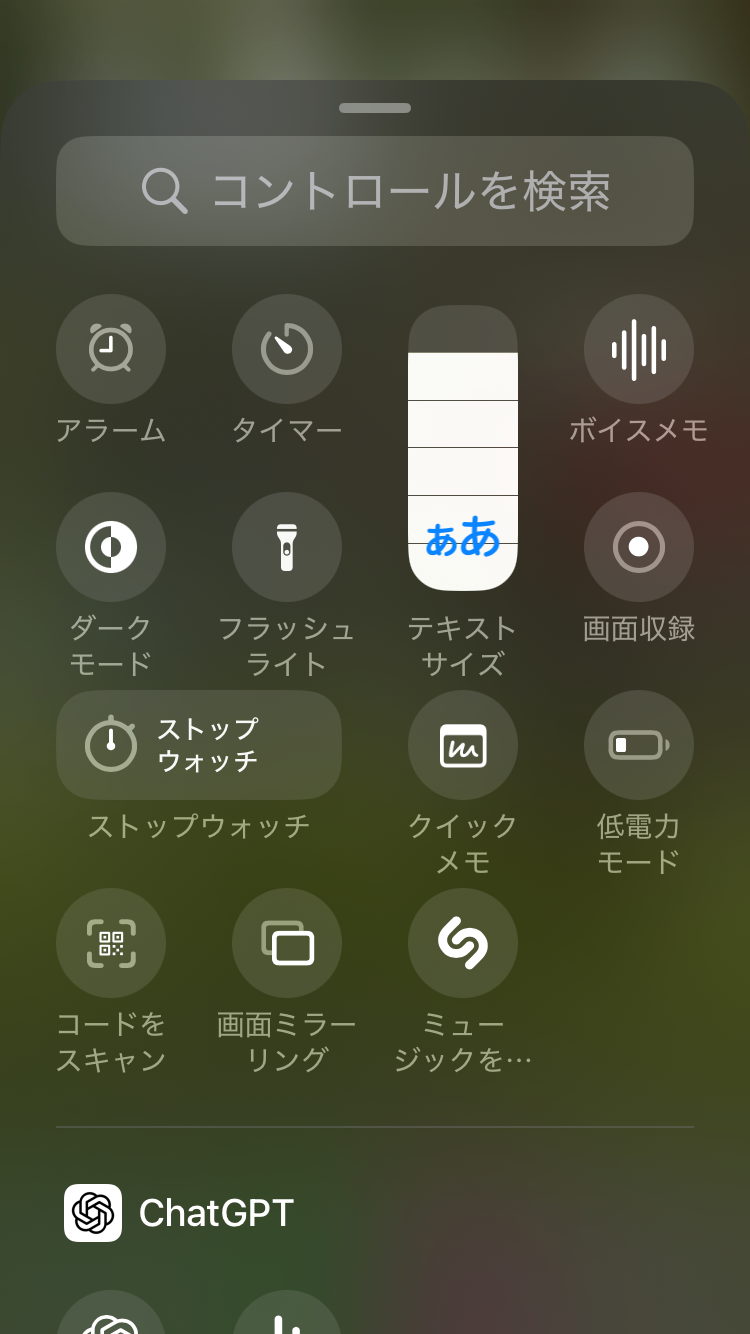Open the ストップウォッチ stopwatch control
Screen dimensions: 750x1334
(x=198, y=744)
